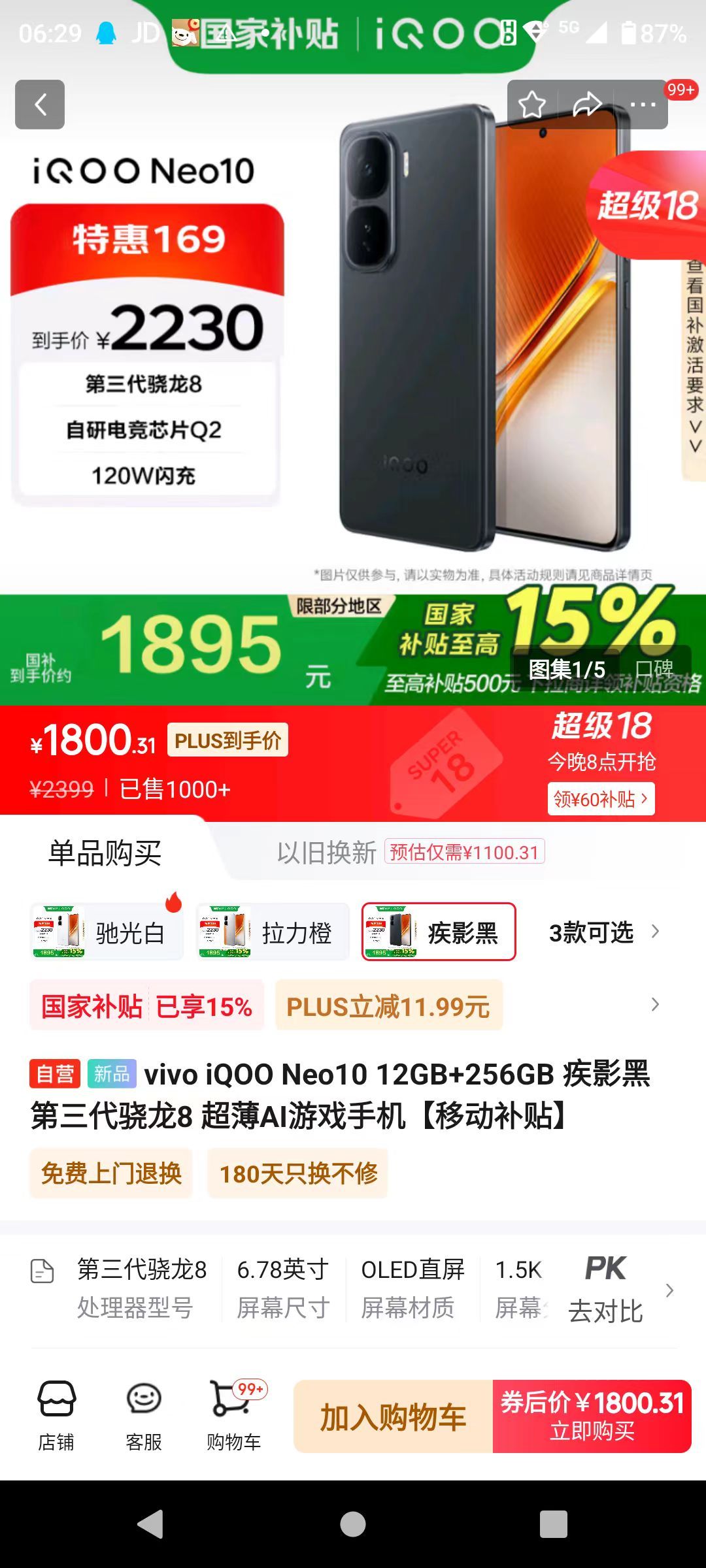Screen dimensions: 706x1568
Task: Buy now with 立即购买 at ¥1800.31
Action: click(592, 1417)
